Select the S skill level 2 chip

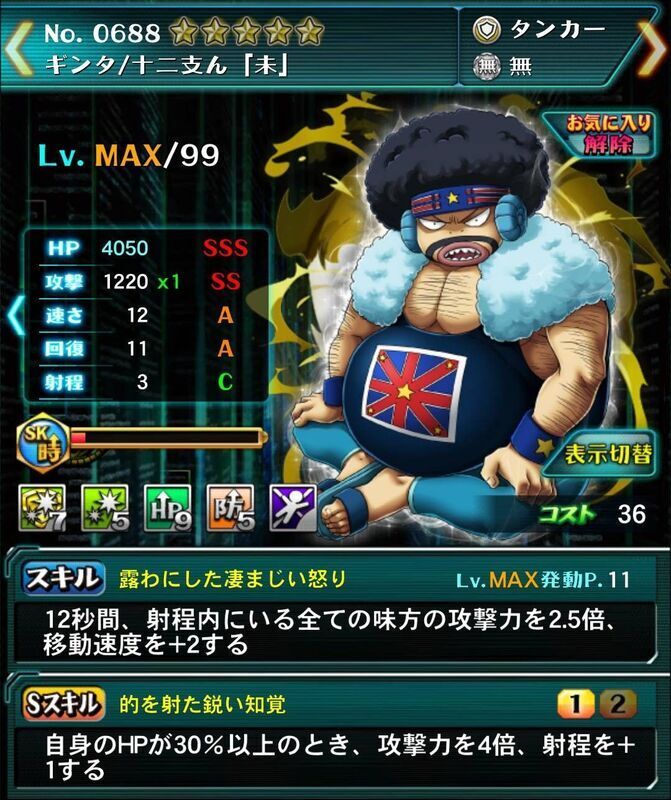pyautogui.click(x=620, y=703)
